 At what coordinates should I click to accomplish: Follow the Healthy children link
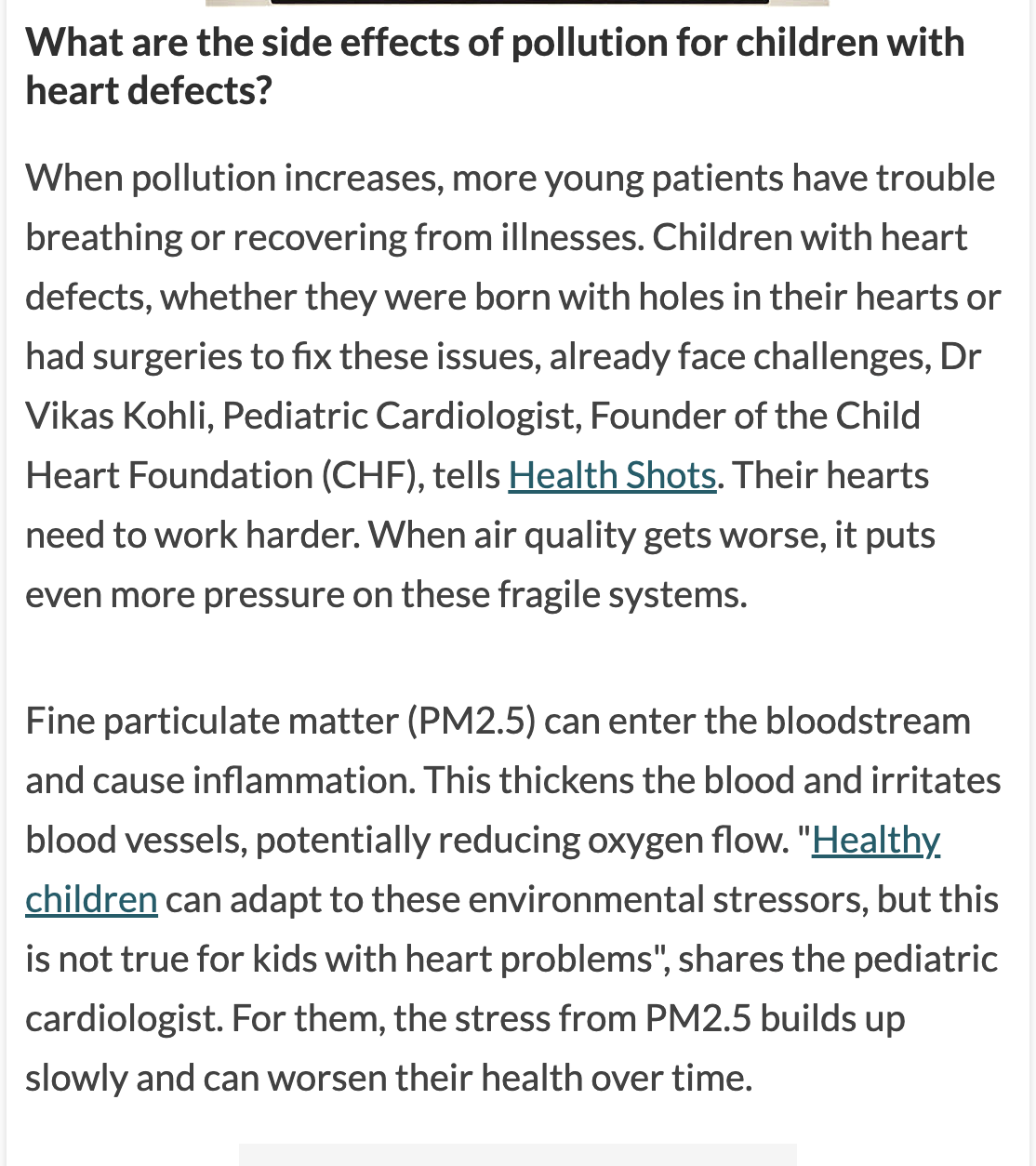tap(875, 841)
